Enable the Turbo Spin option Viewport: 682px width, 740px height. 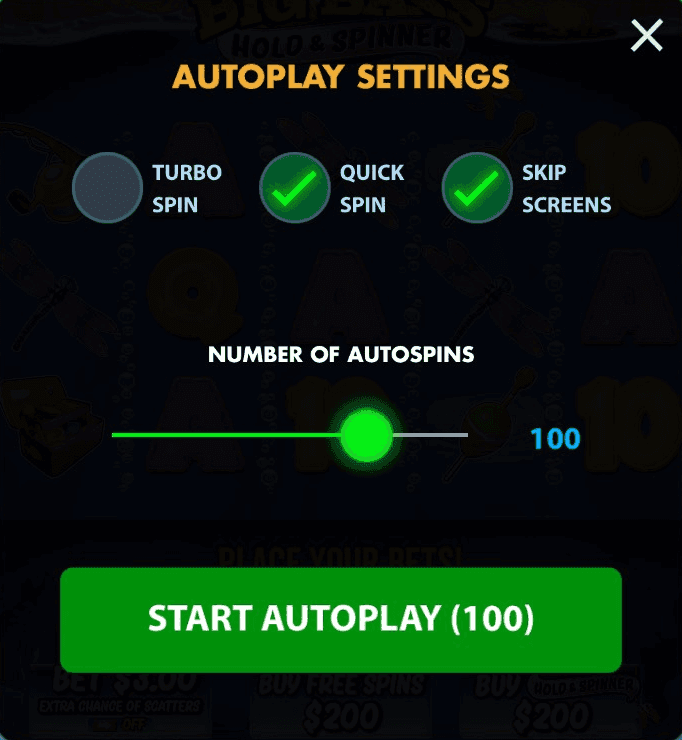(x=107, y=187)
